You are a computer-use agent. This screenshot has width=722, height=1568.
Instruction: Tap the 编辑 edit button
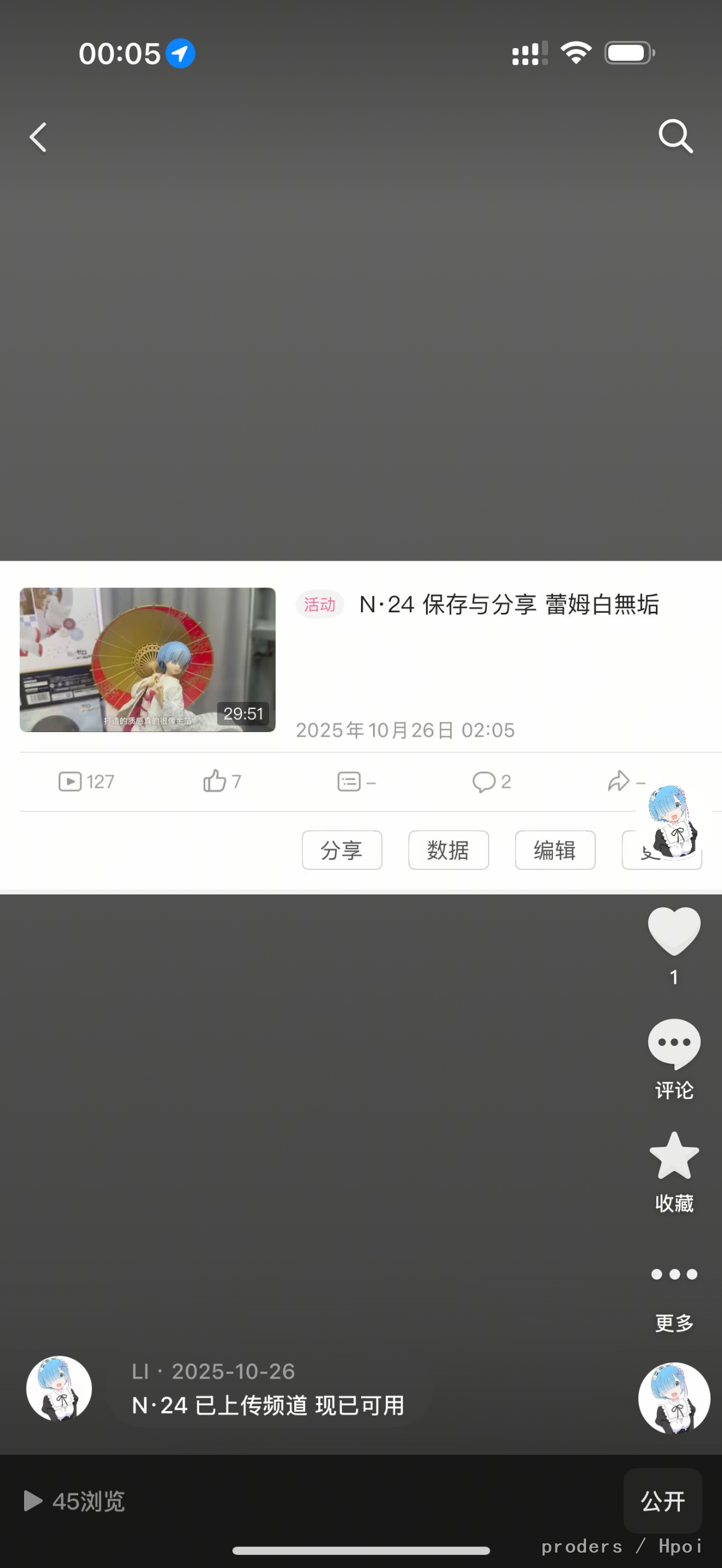click(555, 850)
